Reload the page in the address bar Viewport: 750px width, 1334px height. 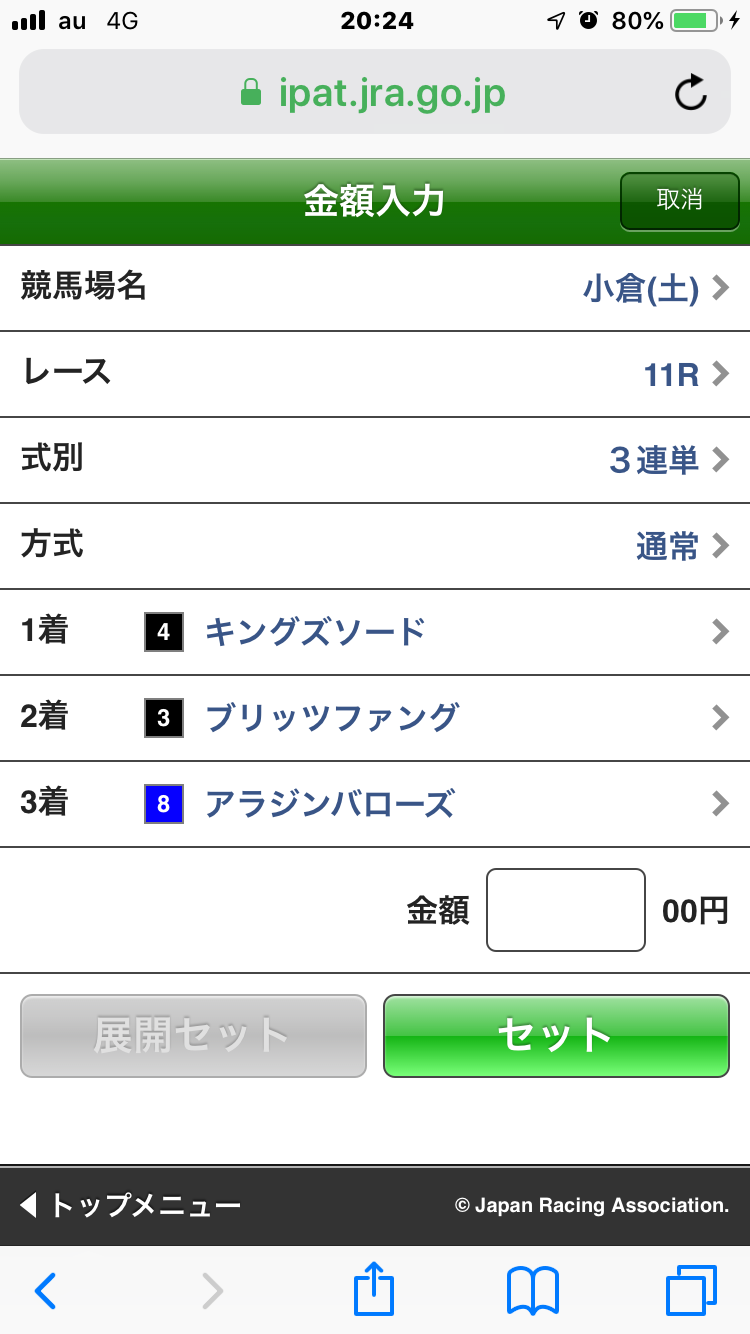[x=690, y=94]
